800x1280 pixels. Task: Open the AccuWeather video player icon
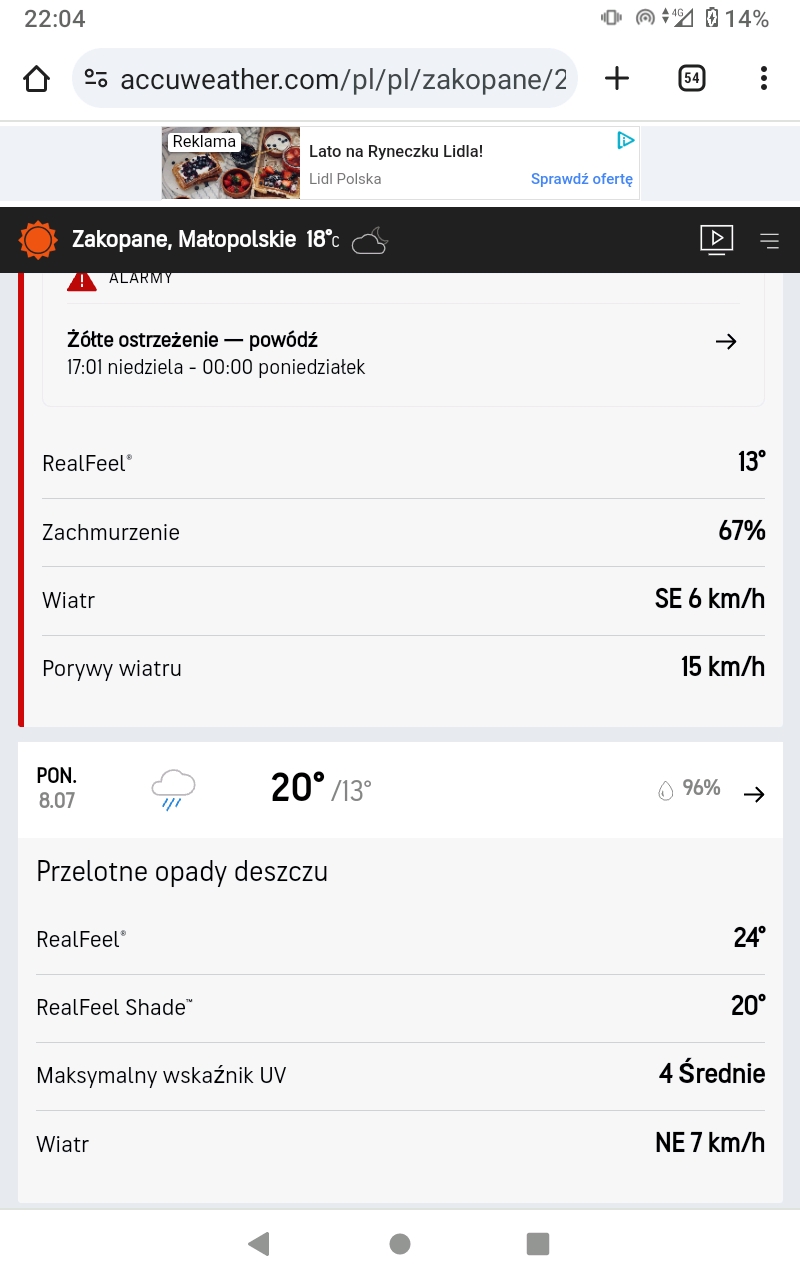point(716,240)
